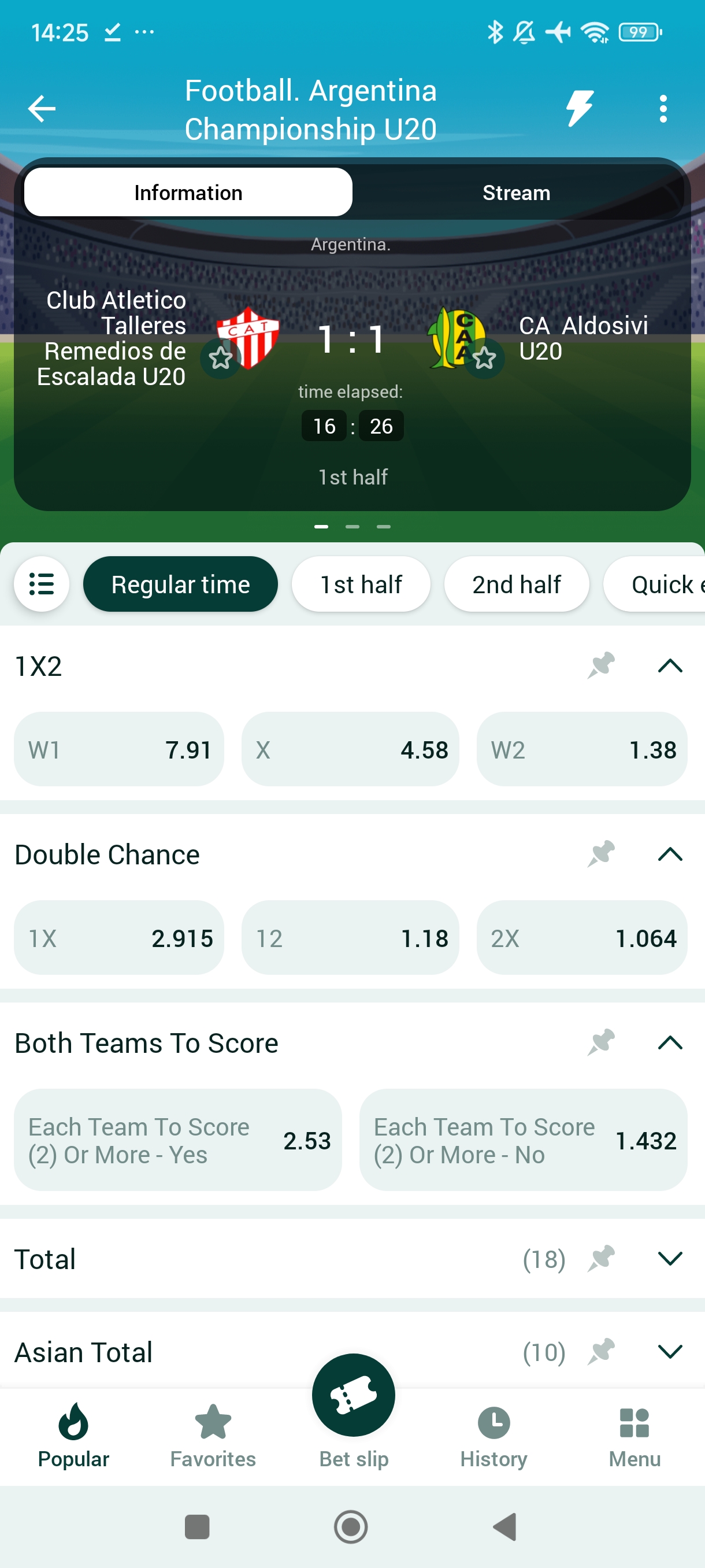Choose W2 at 1.38
Image resolution: width=705 pixels, height=1568 pixels.
581,749
